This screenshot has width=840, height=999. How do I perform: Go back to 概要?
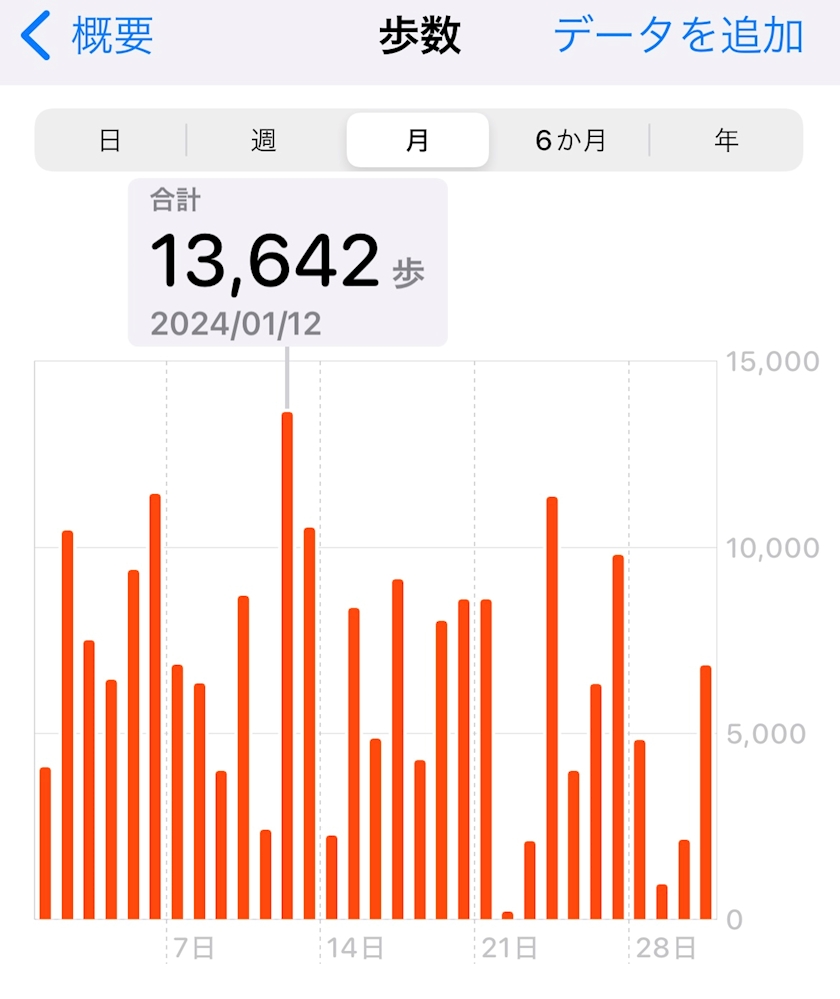coord(90,36)
